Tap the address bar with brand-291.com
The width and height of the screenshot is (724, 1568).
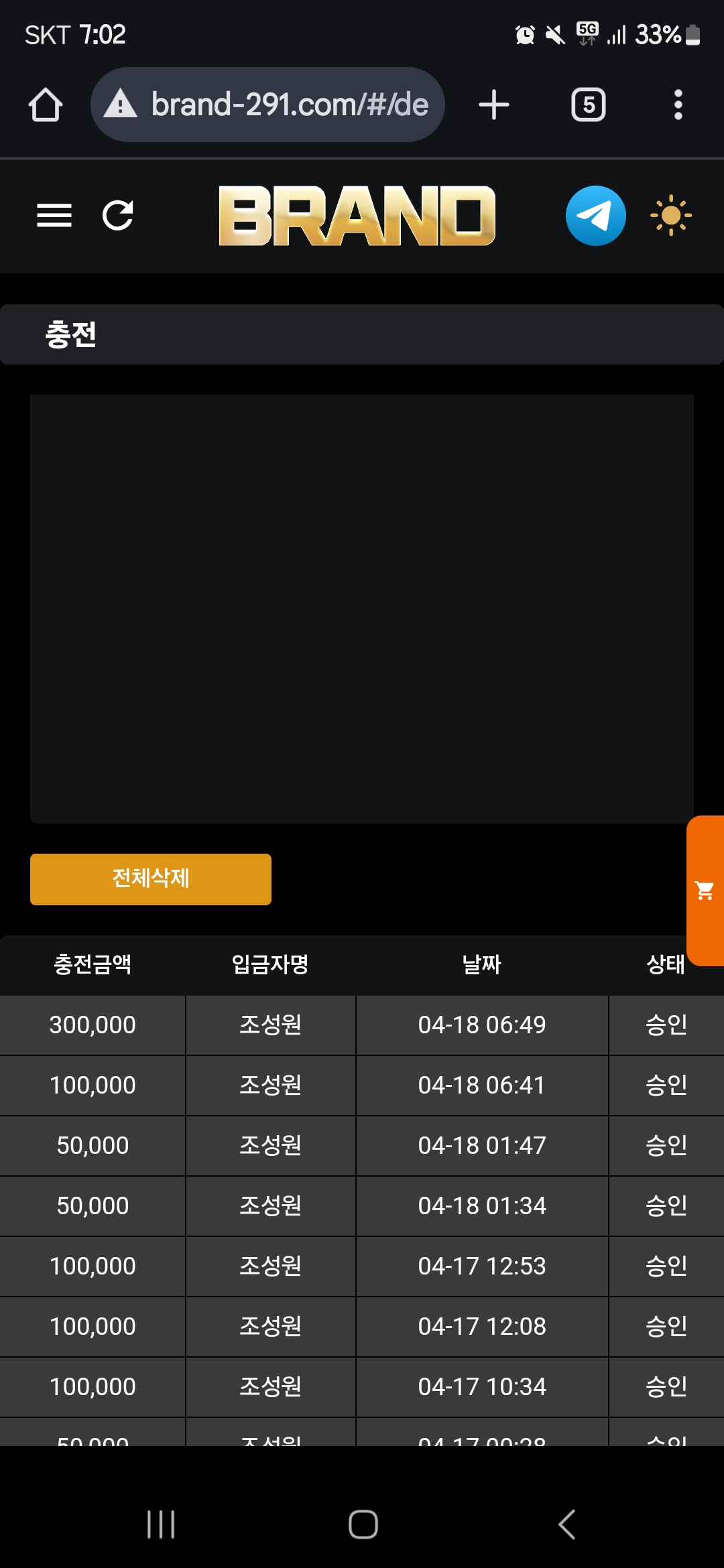pos(267,105)
